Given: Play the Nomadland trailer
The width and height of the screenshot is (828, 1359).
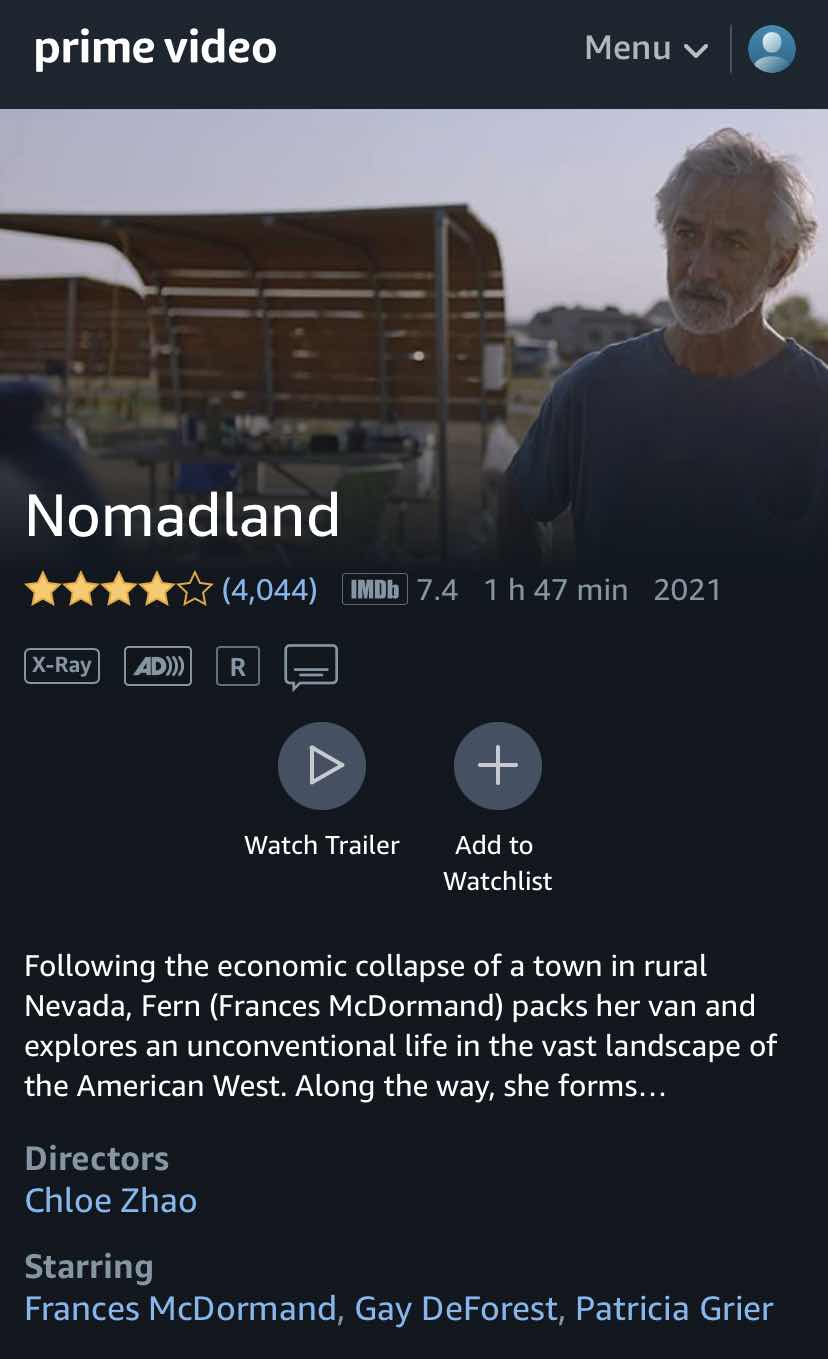Looking at the screenshot, I should (x=322, y=766).
